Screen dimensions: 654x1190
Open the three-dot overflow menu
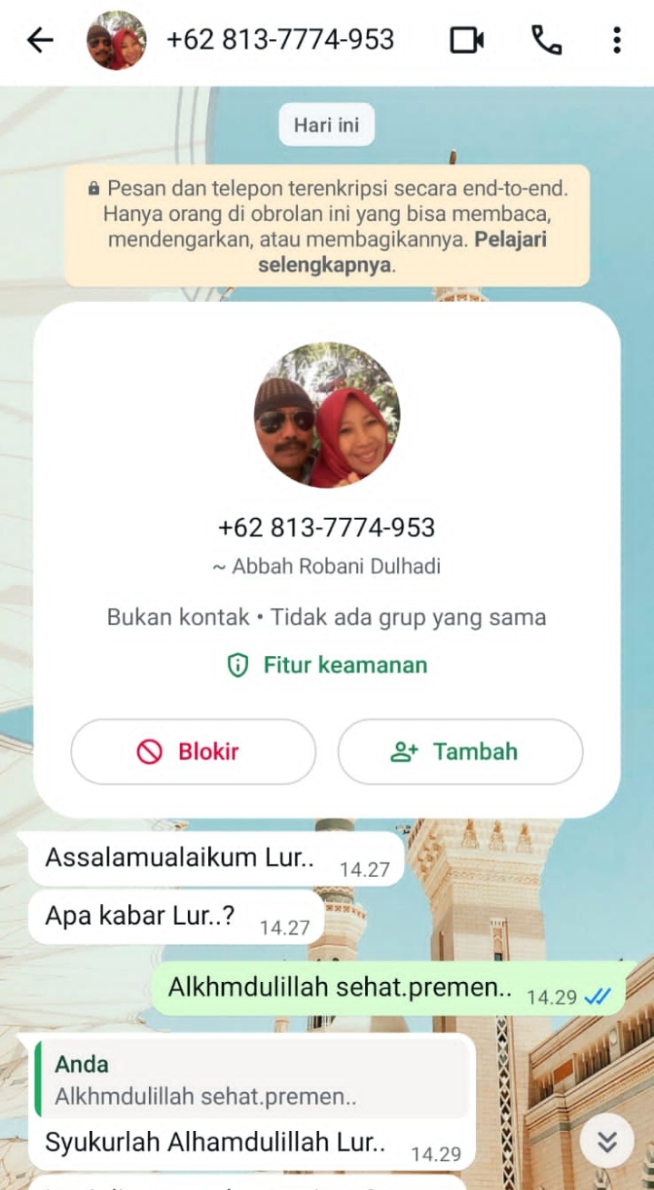[x=617, y=40]
